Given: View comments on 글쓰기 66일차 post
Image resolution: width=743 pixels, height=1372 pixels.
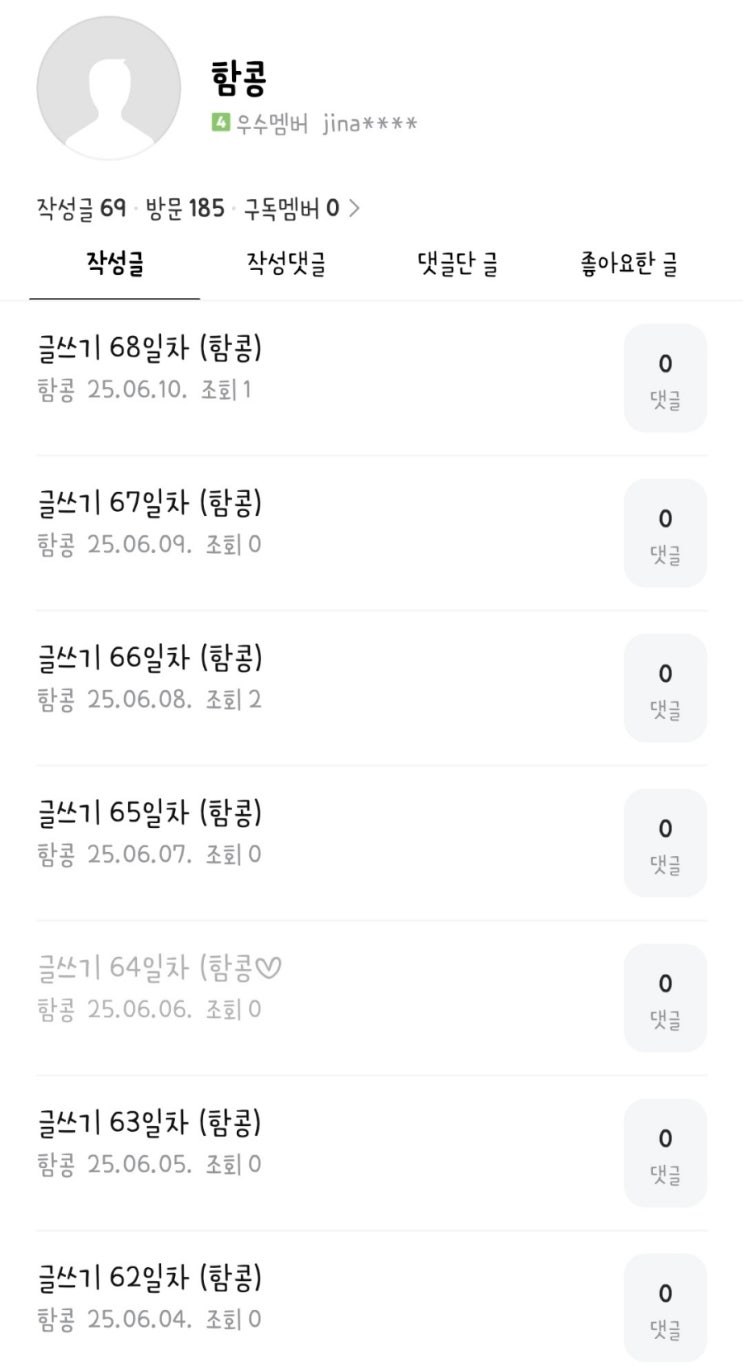Looking at the screenshot, I should point(665,688).
